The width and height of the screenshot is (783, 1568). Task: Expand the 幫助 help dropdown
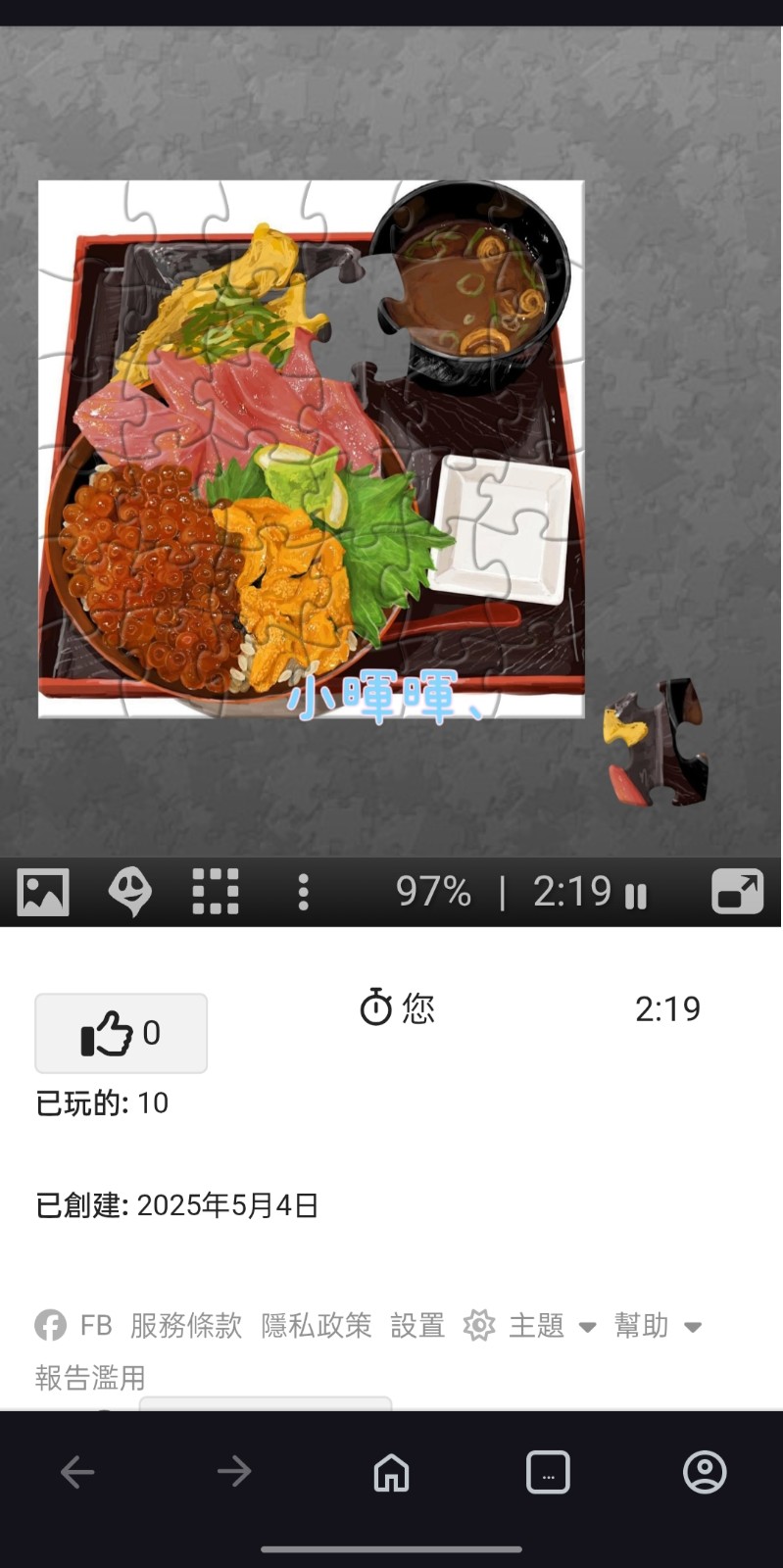click(659, 1326)
